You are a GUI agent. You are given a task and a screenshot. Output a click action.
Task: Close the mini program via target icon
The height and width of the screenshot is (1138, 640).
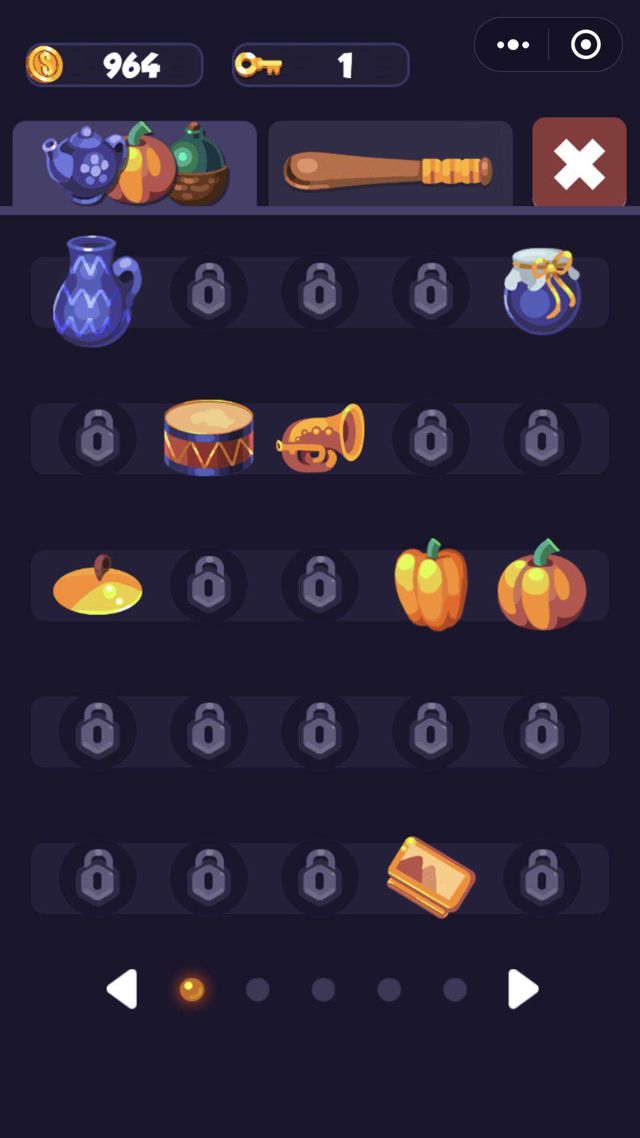pos(585,45)
